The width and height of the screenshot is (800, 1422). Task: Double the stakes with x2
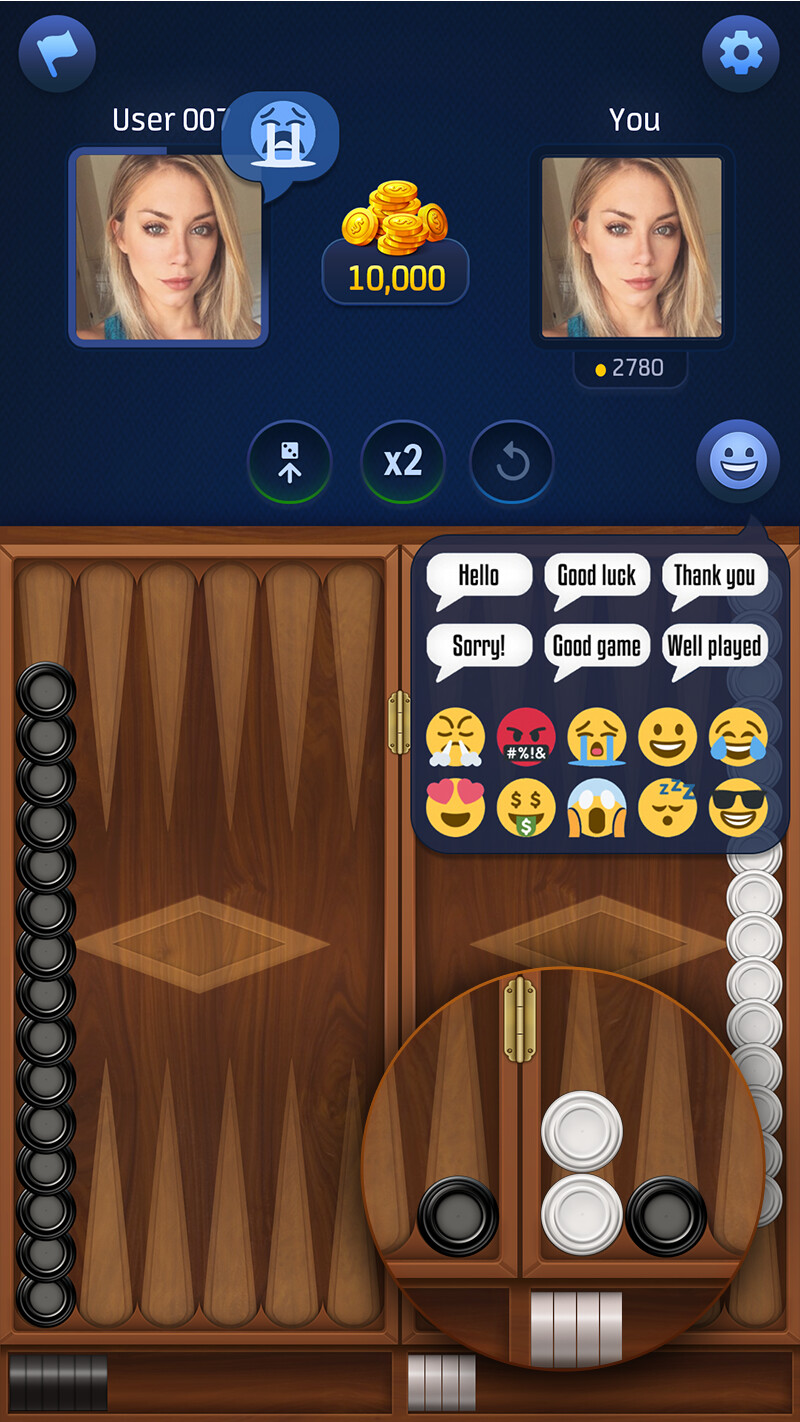(402, 462)
